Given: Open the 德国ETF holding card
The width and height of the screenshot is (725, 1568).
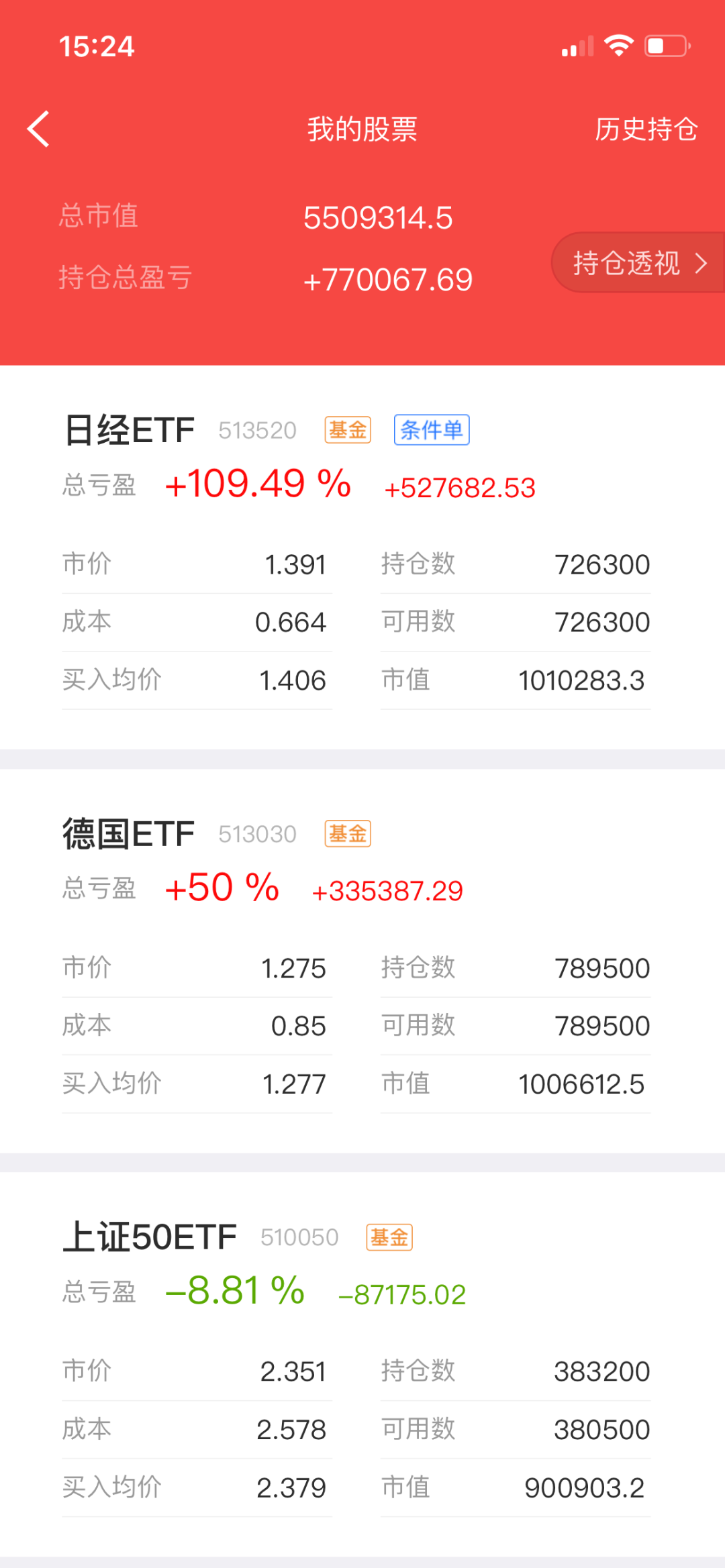Looking at the screenshot, I should click(362, 961).
